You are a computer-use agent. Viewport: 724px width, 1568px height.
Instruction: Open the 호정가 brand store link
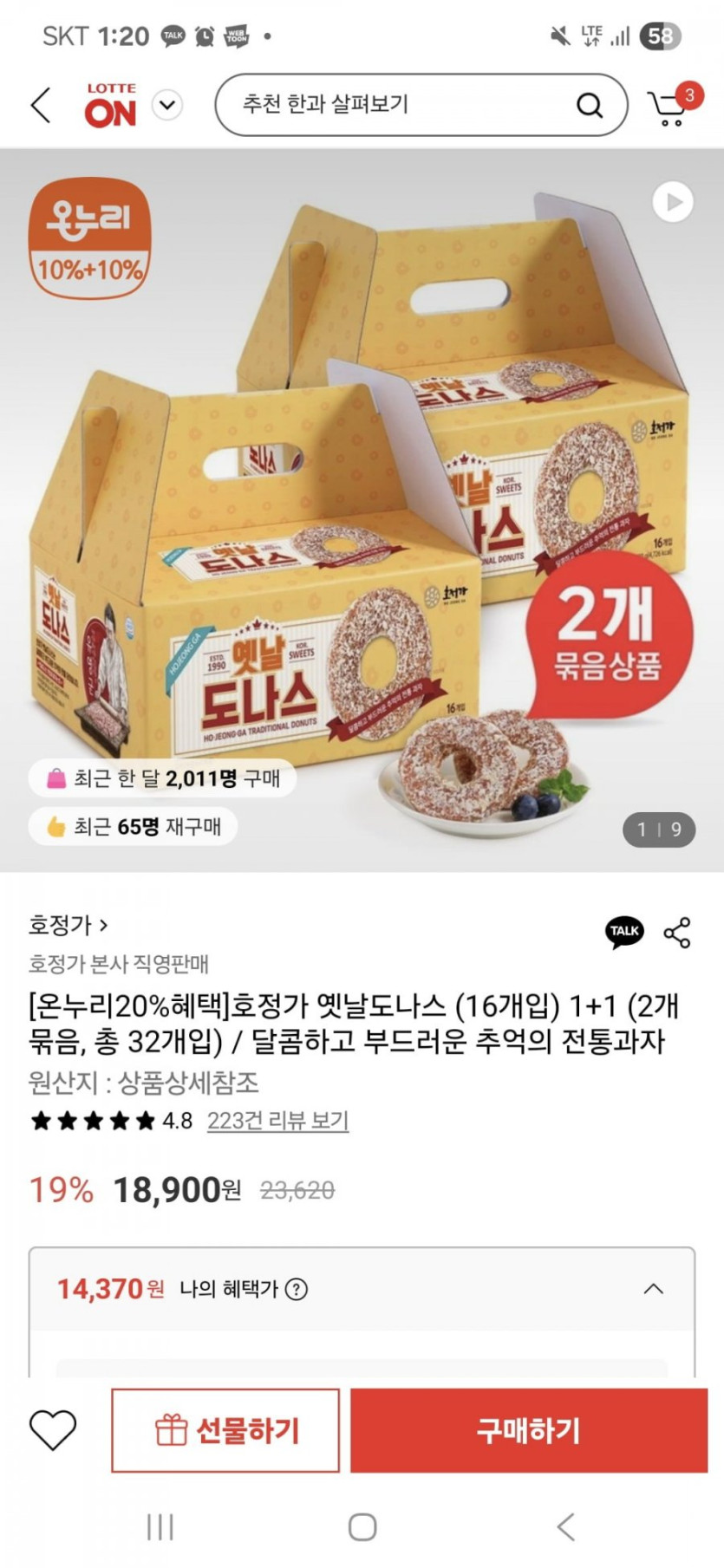68,925
